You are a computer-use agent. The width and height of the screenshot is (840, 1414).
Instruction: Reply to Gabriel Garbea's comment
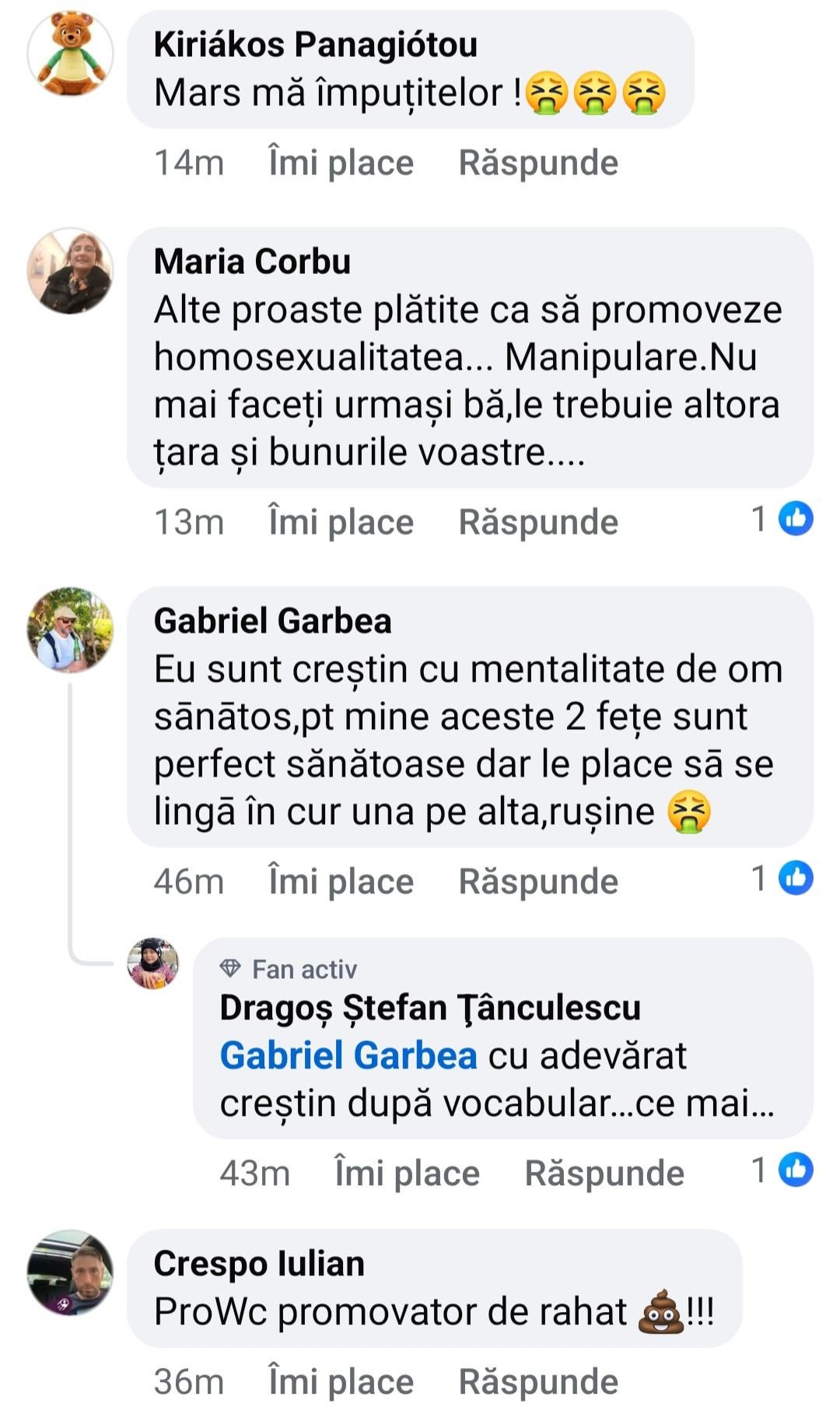(x=538, y=881)
